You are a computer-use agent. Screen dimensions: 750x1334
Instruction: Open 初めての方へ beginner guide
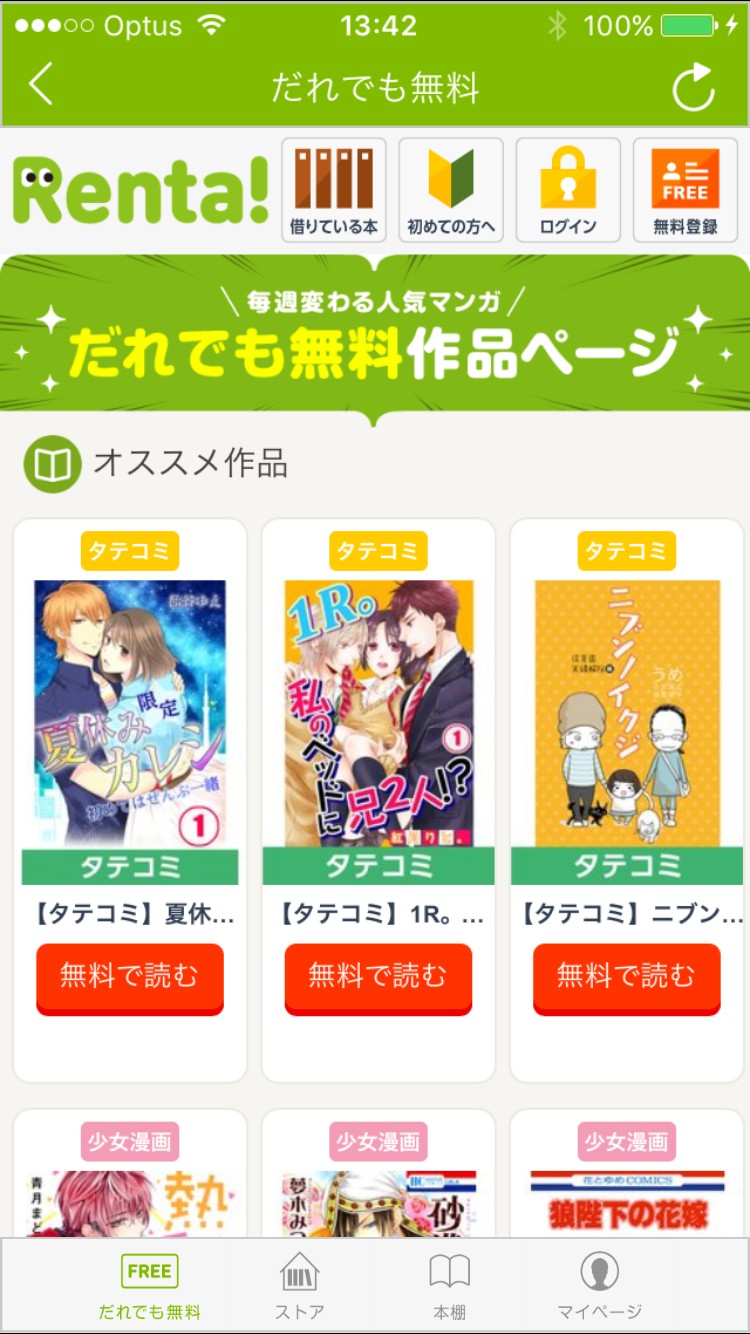[x=451, y=190]
